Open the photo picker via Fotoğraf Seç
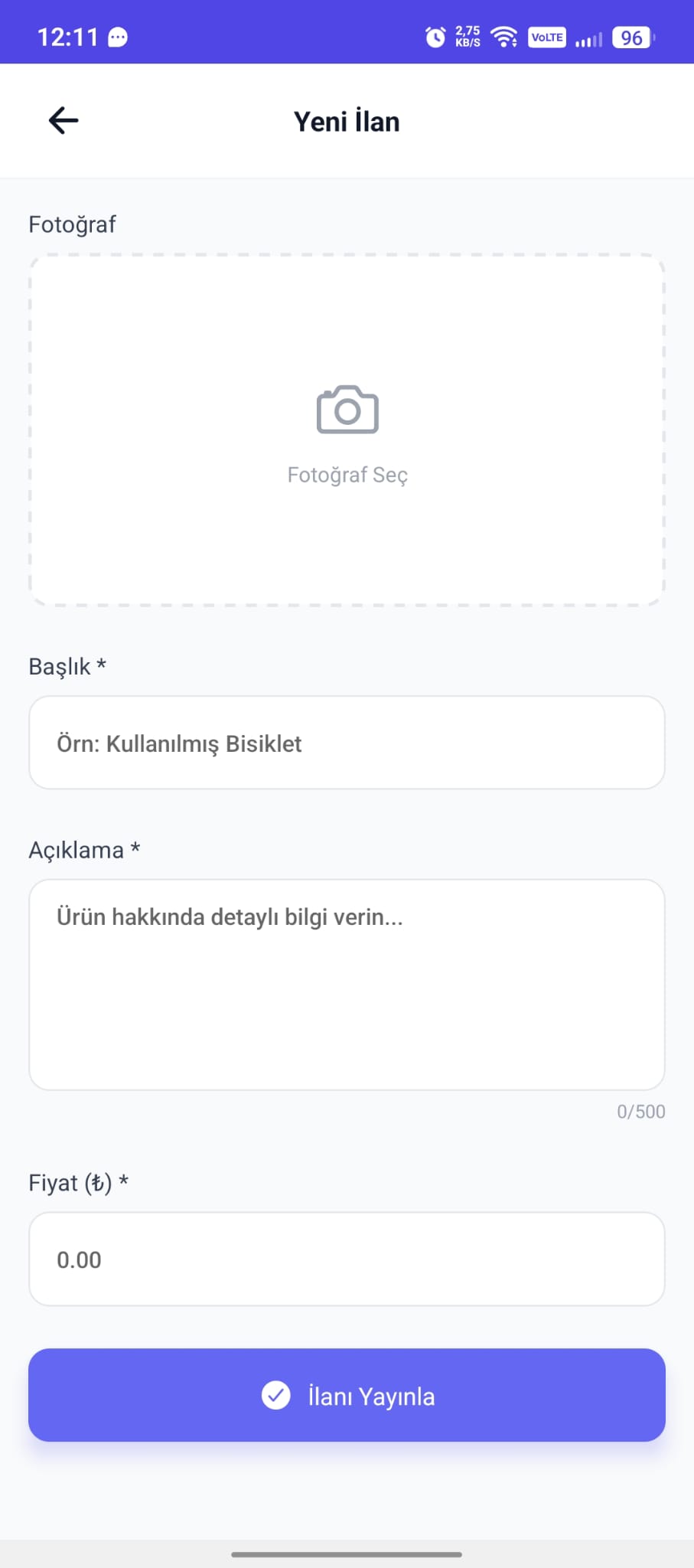This screenshot has height=1568, width=694. 347,475
